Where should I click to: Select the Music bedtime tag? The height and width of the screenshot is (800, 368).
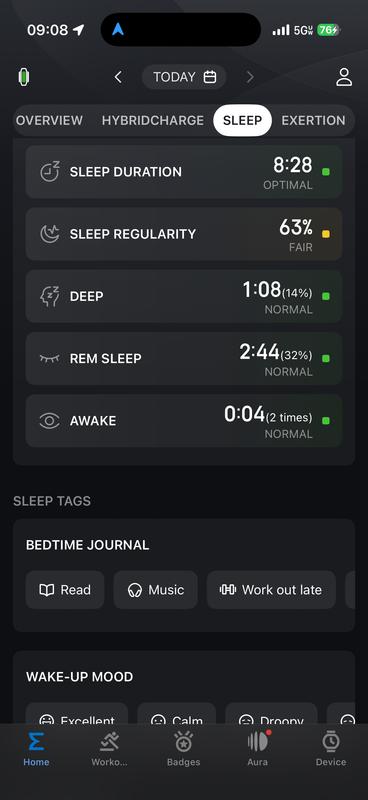coord(155,590)
